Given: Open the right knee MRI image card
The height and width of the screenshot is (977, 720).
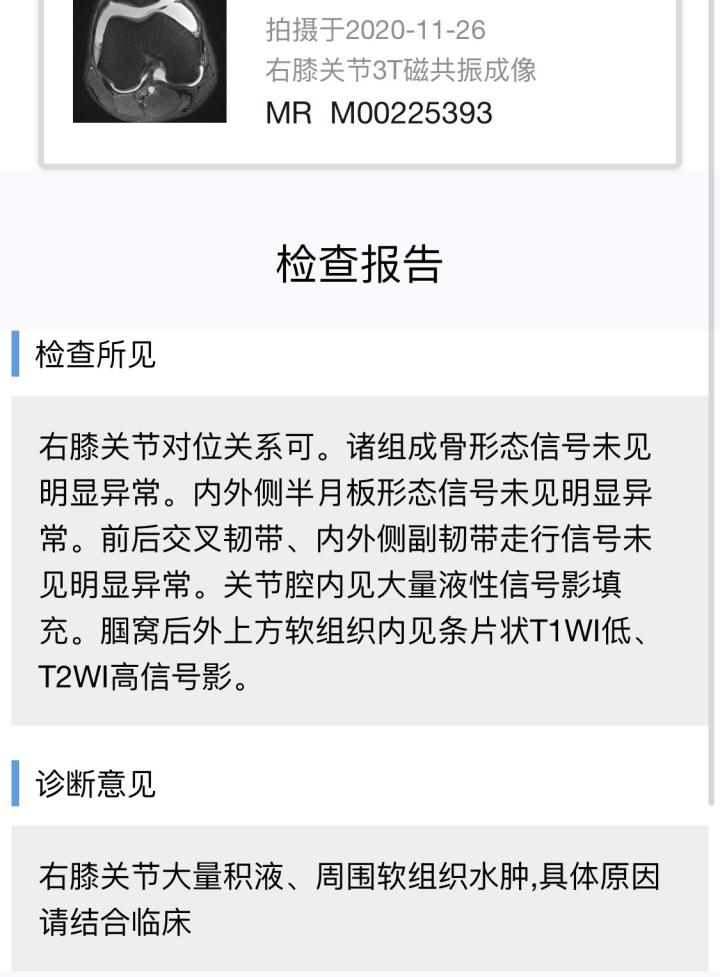Looking at the screenshot, I should pos(358,70).
